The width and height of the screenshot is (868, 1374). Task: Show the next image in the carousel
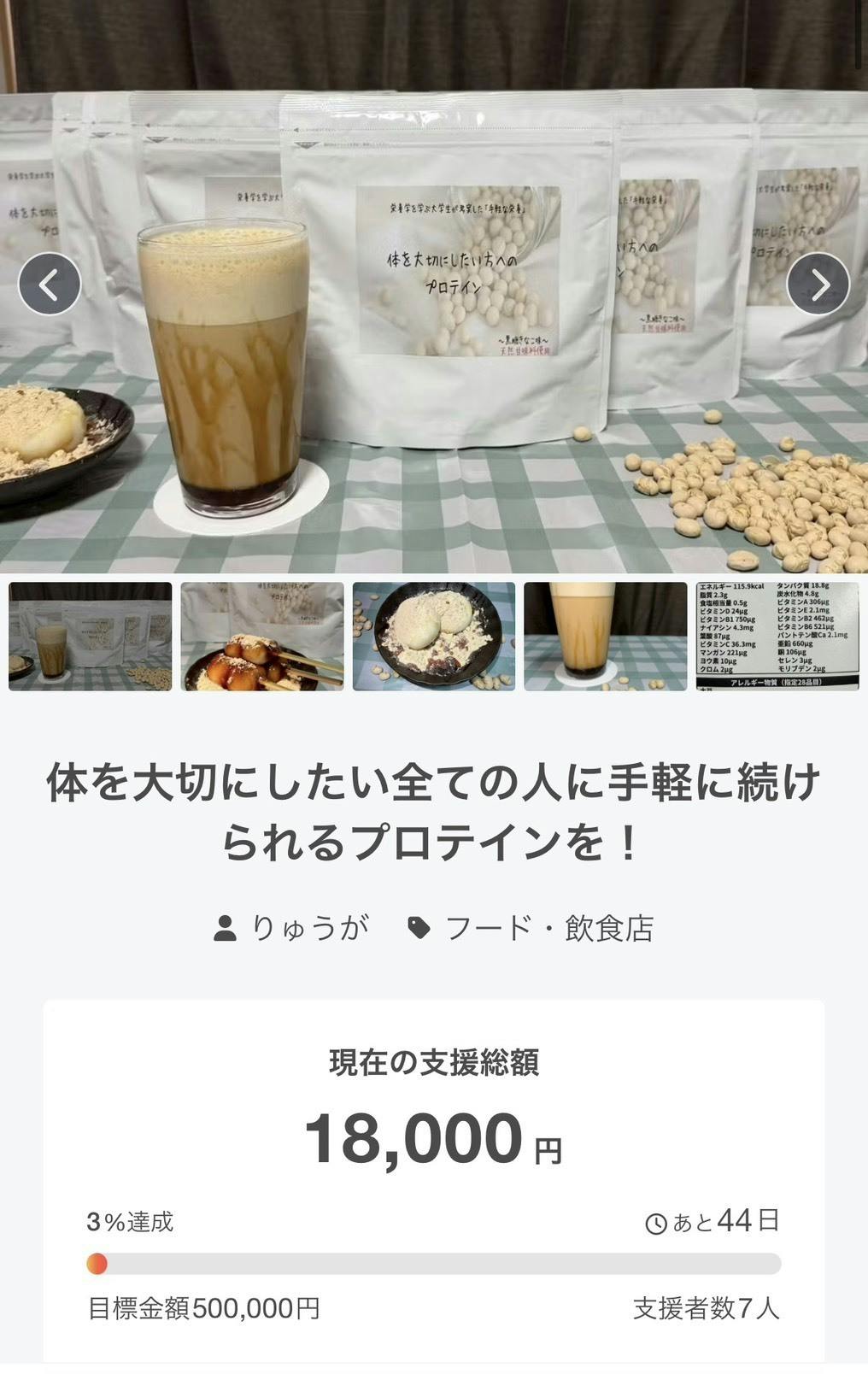pos(818,285)
